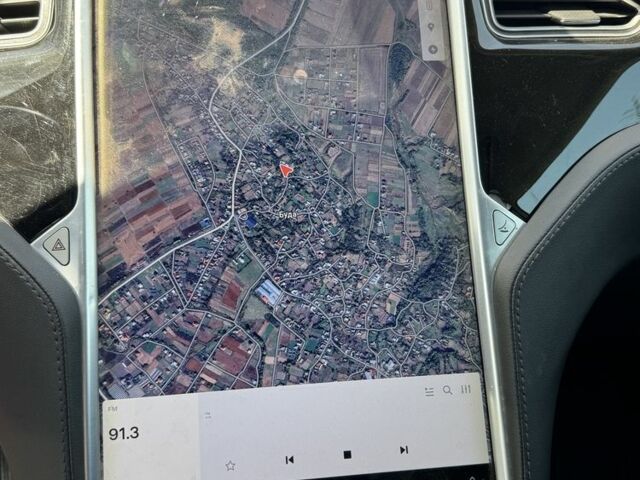Open the media source list
The image size is (640, 480).
point(429,392)
